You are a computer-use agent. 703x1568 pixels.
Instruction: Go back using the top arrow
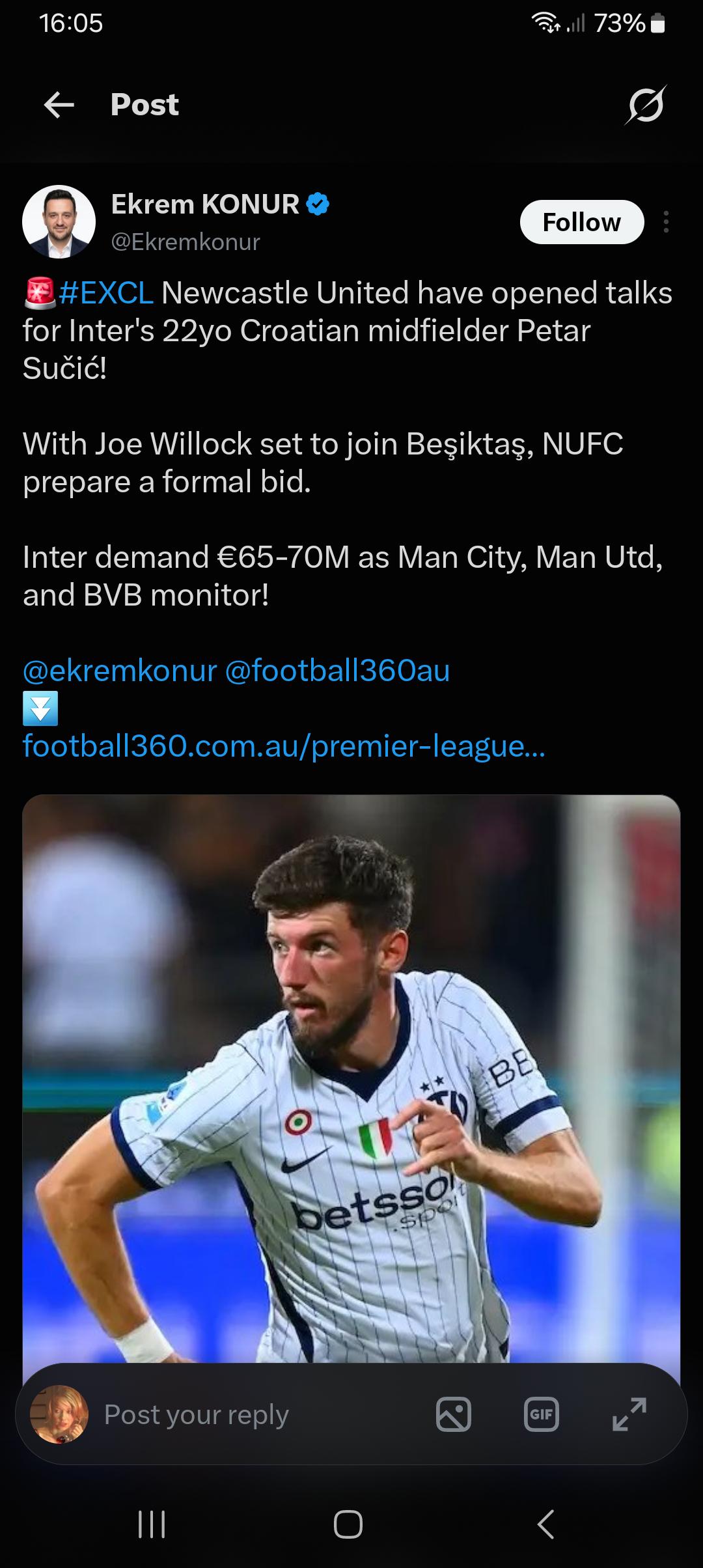pyautogui.click(x=59, y=105)
